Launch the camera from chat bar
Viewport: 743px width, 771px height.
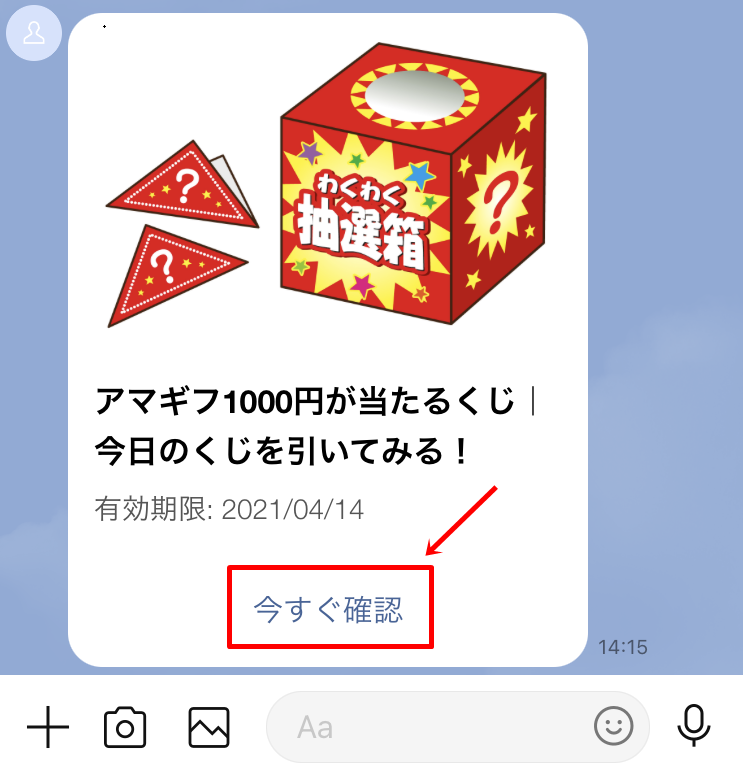click(x=125, y=726)
